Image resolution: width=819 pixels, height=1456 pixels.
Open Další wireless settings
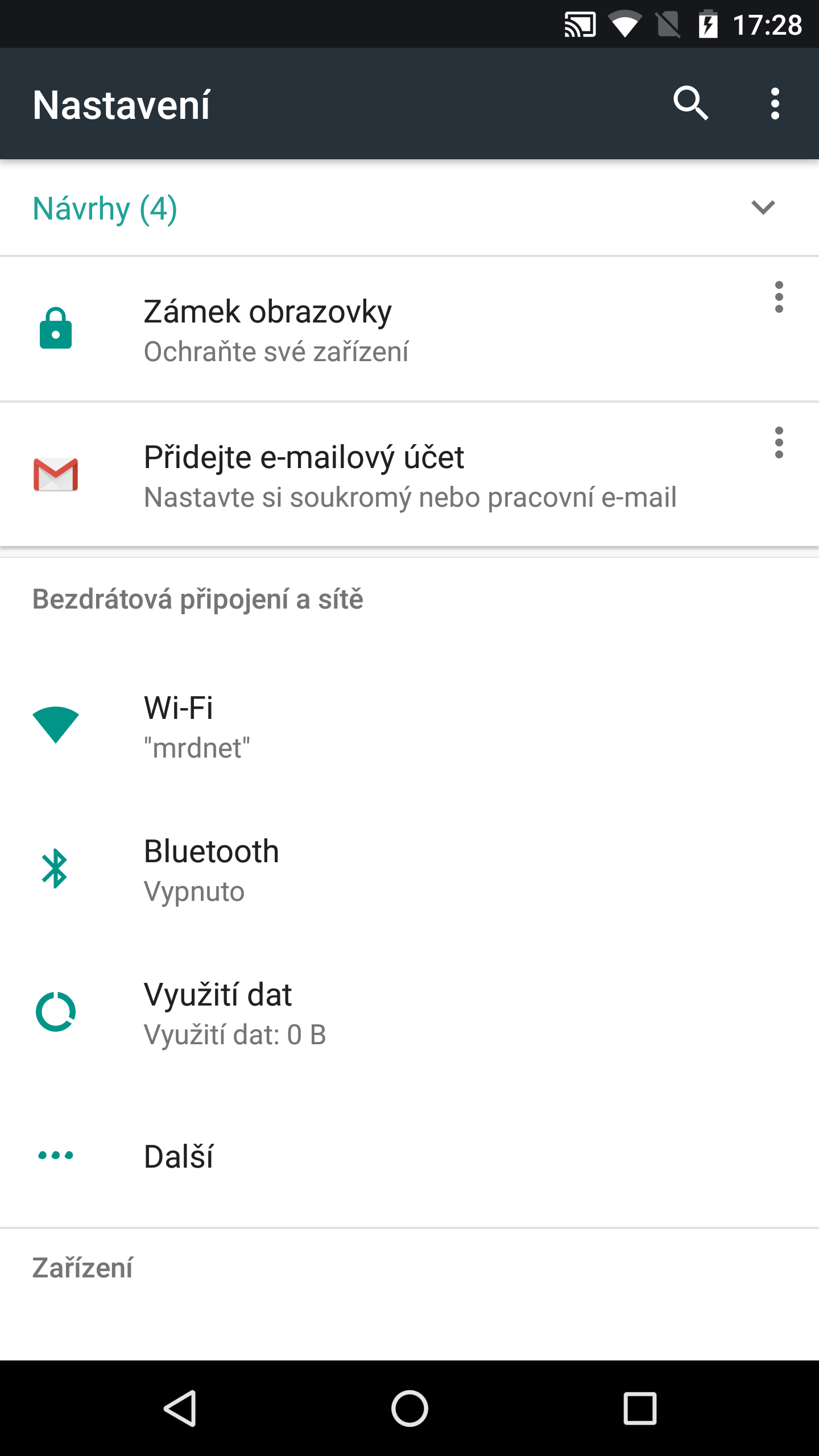tap(409, 1156)
